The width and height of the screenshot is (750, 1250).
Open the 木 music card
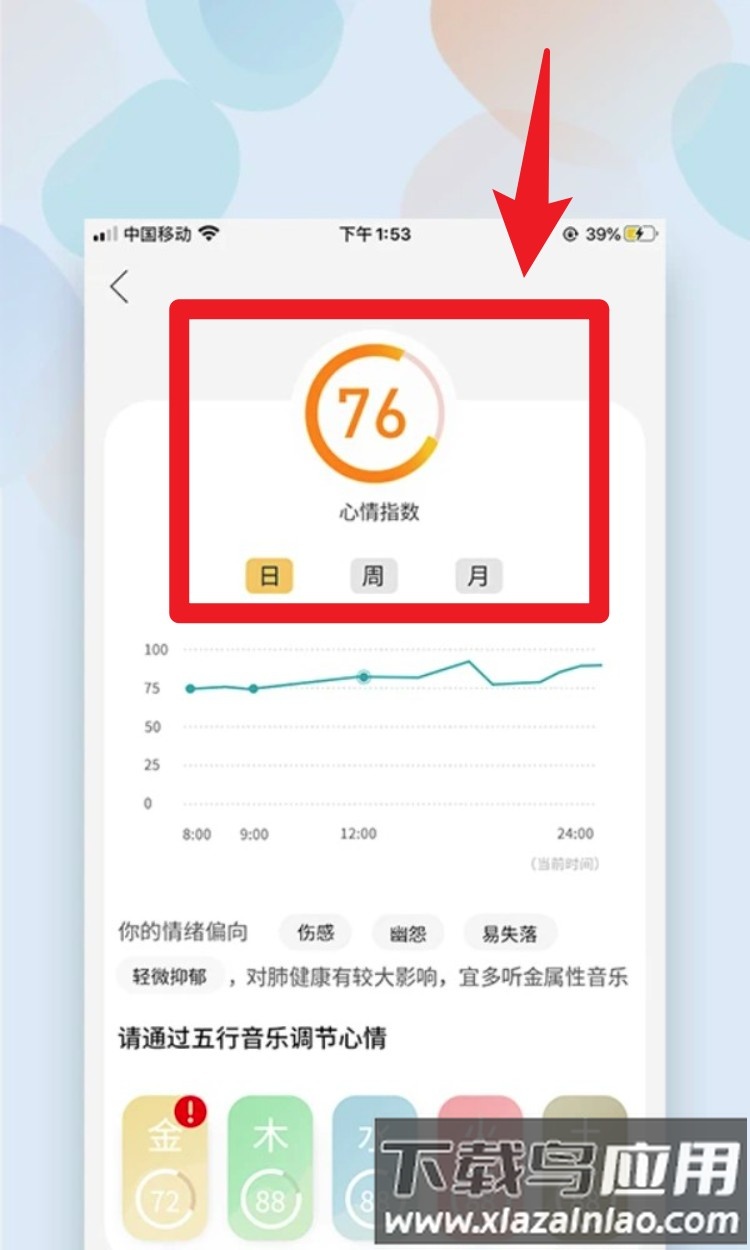(x=270, y=1170)
